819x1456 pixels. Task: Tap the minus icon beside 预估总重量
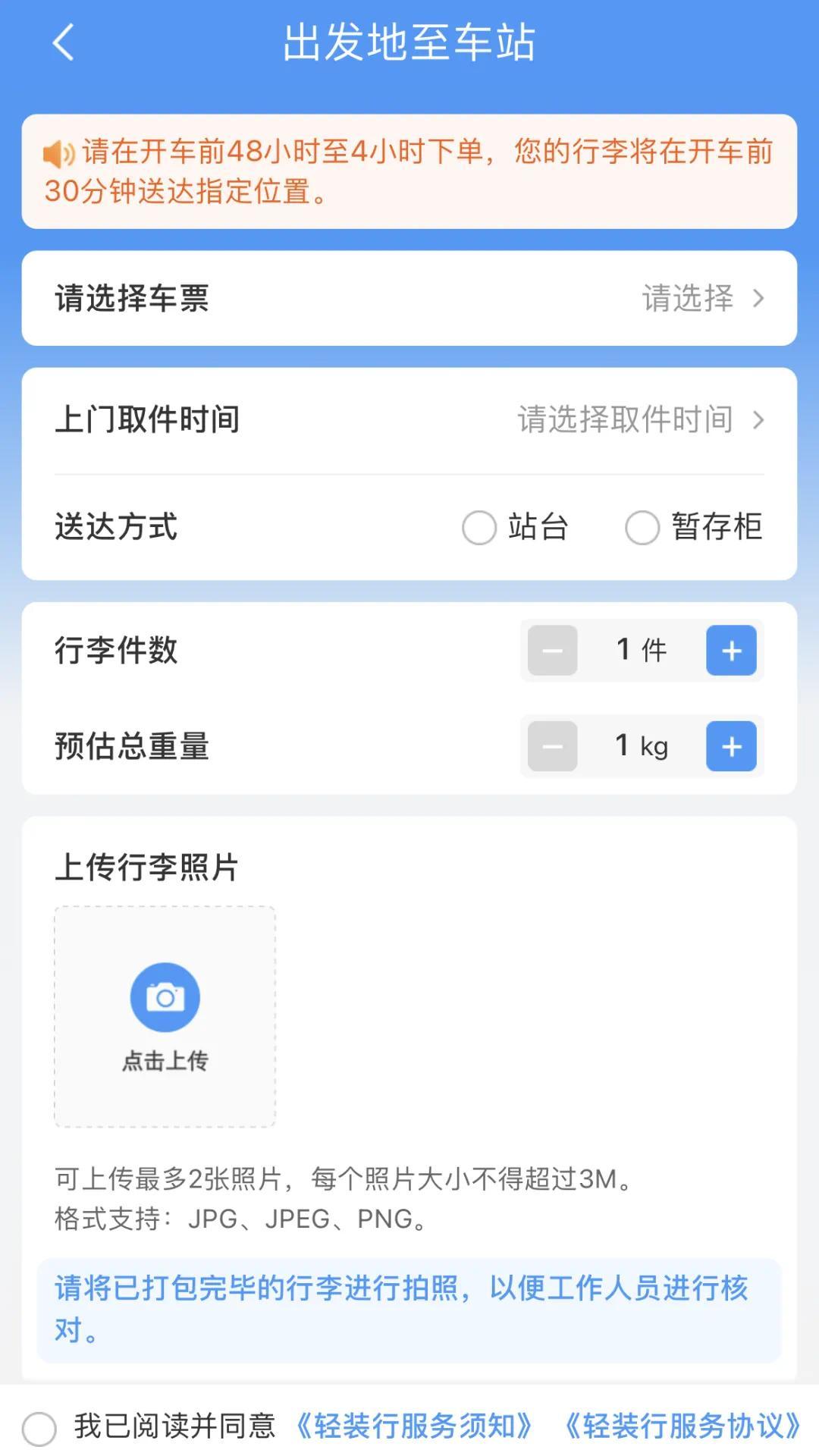pos(551,746)
